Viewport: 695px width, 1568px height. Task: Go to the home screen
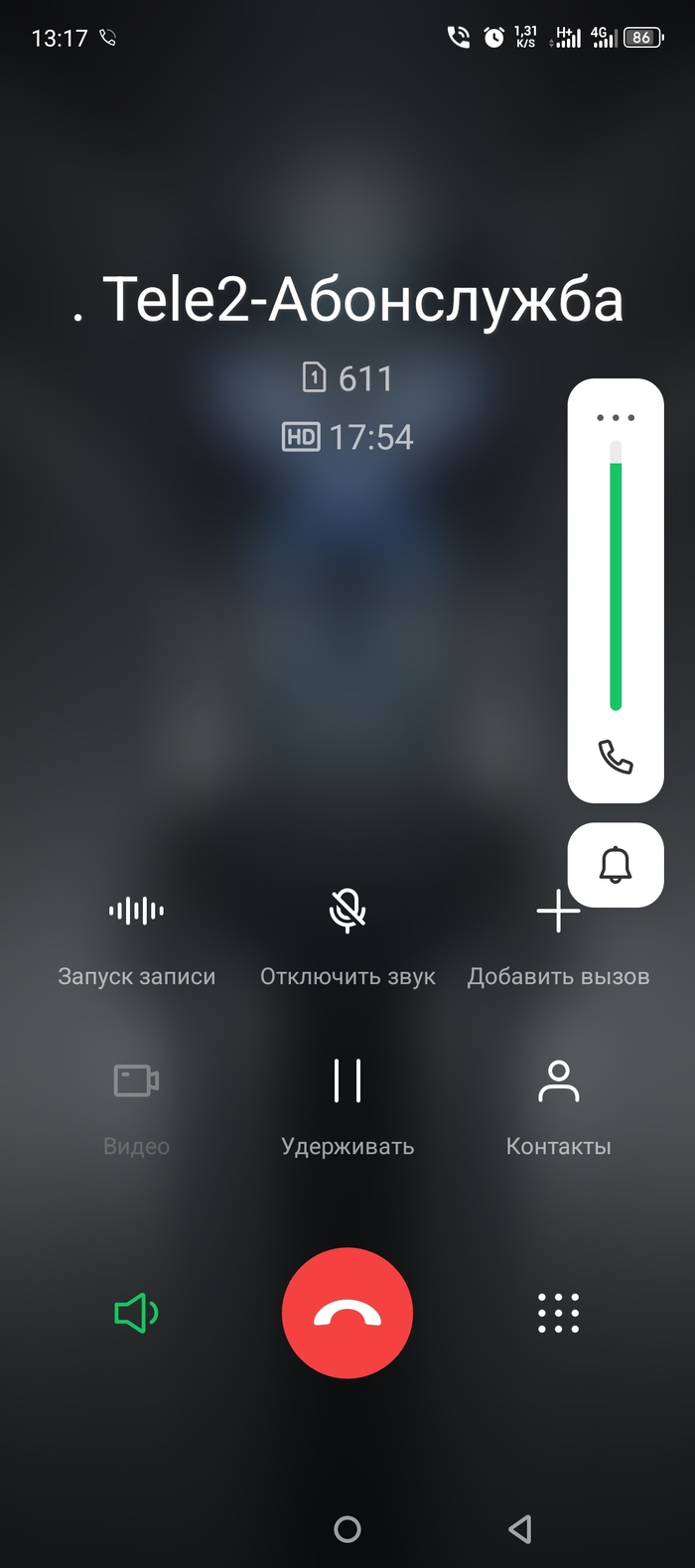point(347,1528)
